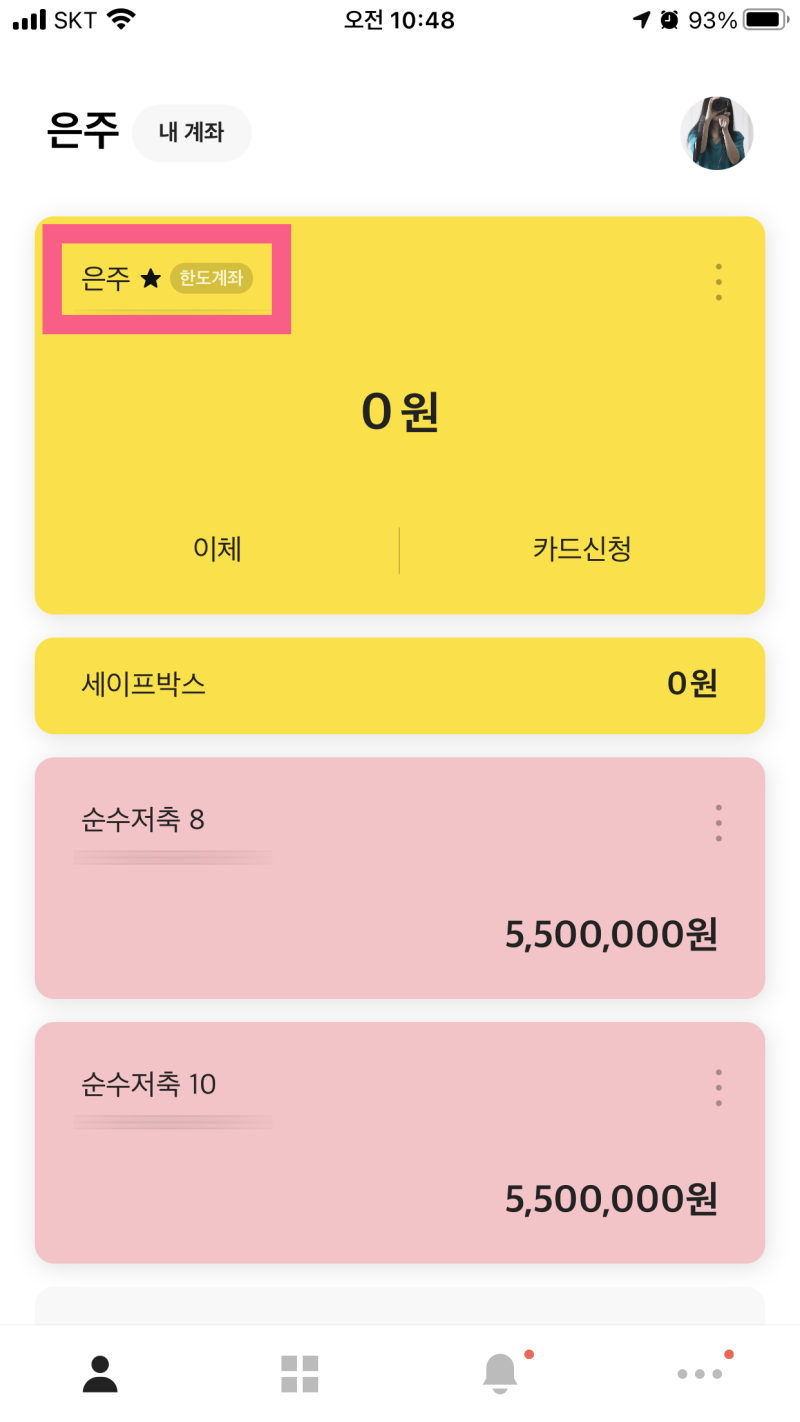Tap the 이체 transfer button
The height and width of the screenshot is (1422, 800).
pos(217,549)
